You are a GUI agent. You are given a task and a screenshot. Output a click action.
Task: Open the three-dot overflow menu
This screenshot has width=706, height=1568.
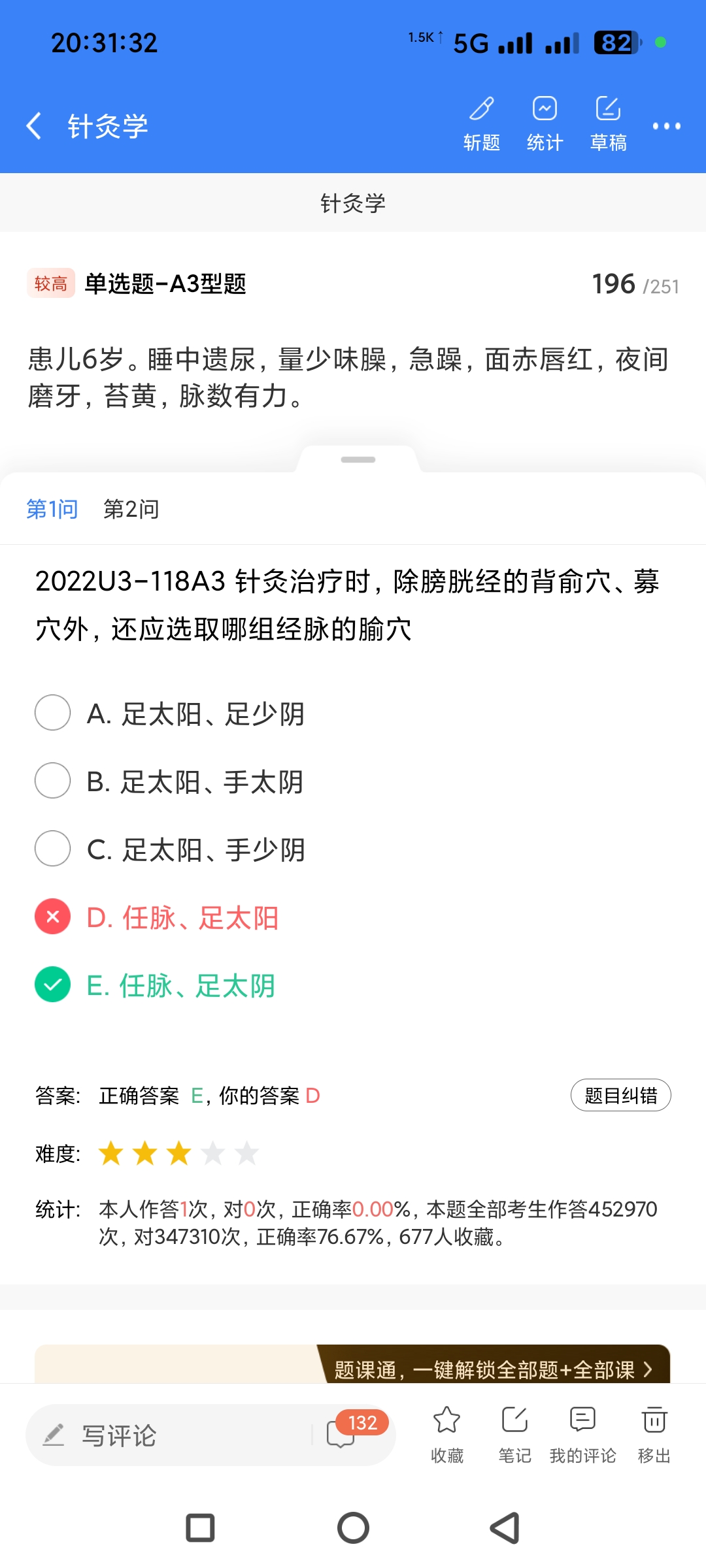pos(666,125)
